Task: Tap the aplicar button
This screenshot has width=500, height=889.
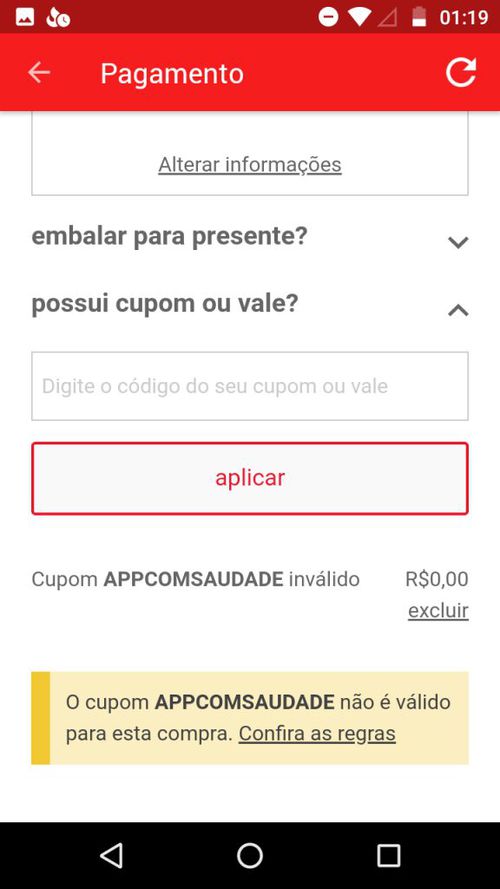Action: pyautogui.click(x=250, y=479)
